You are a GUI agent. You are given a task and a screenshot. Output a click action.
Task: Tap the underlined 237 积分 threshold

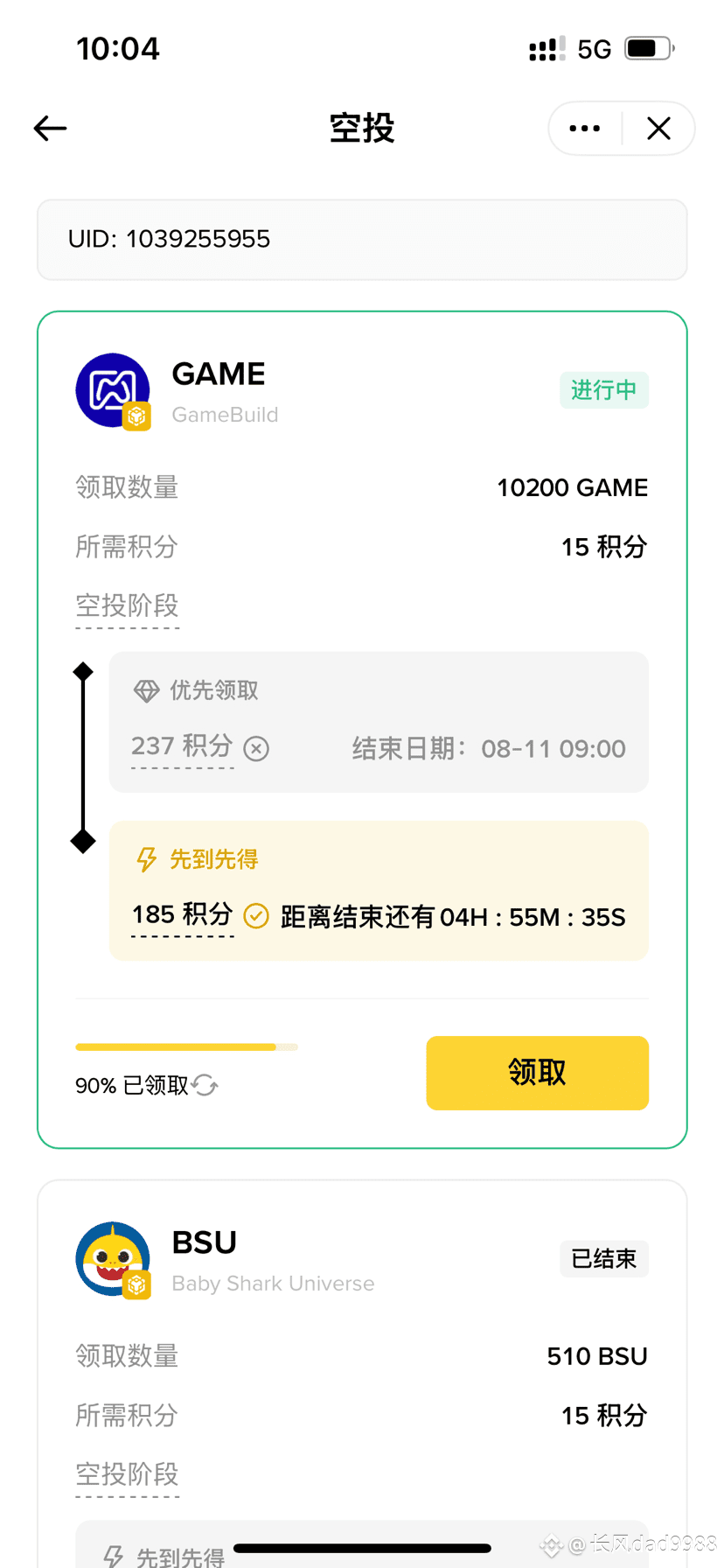pos(182,746)
